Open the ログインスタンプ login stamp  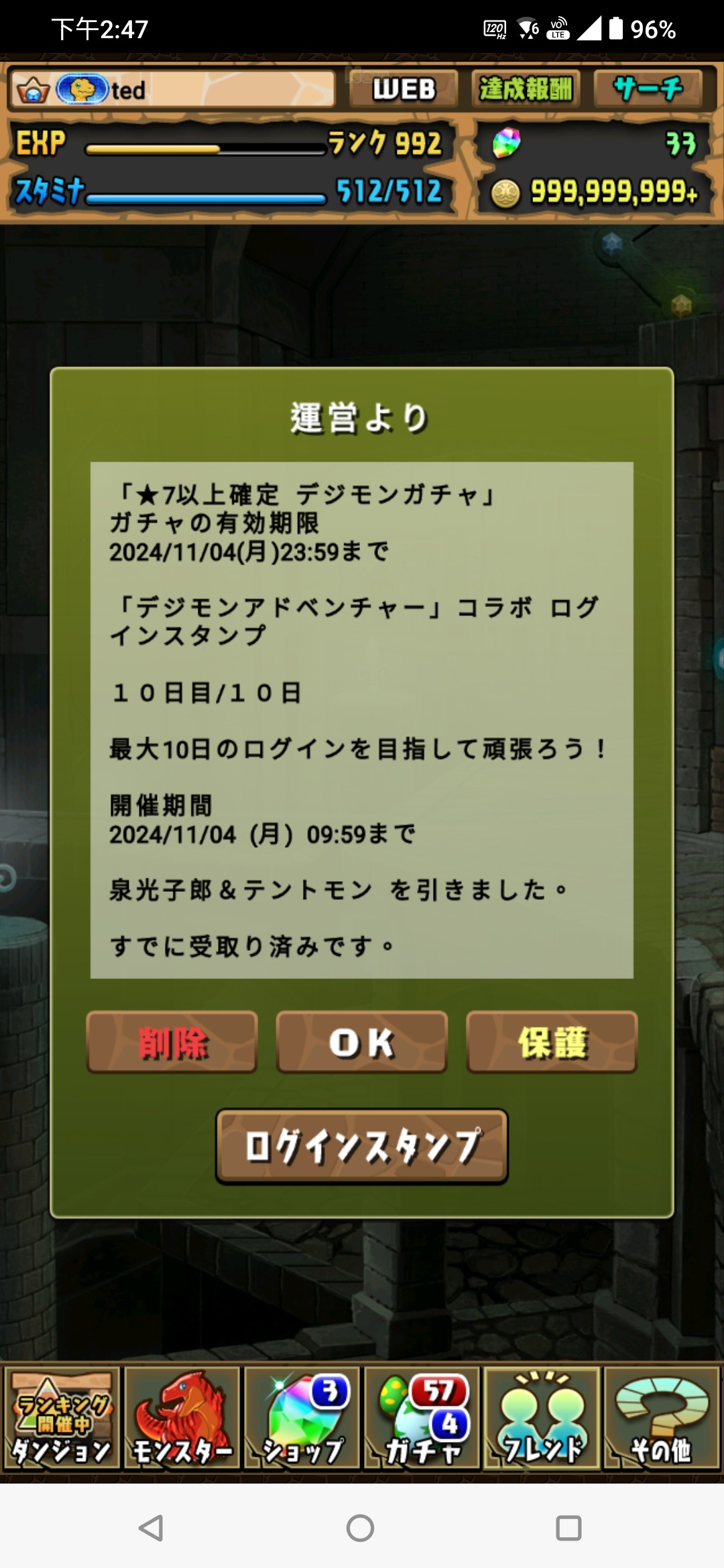point(362,1147)
